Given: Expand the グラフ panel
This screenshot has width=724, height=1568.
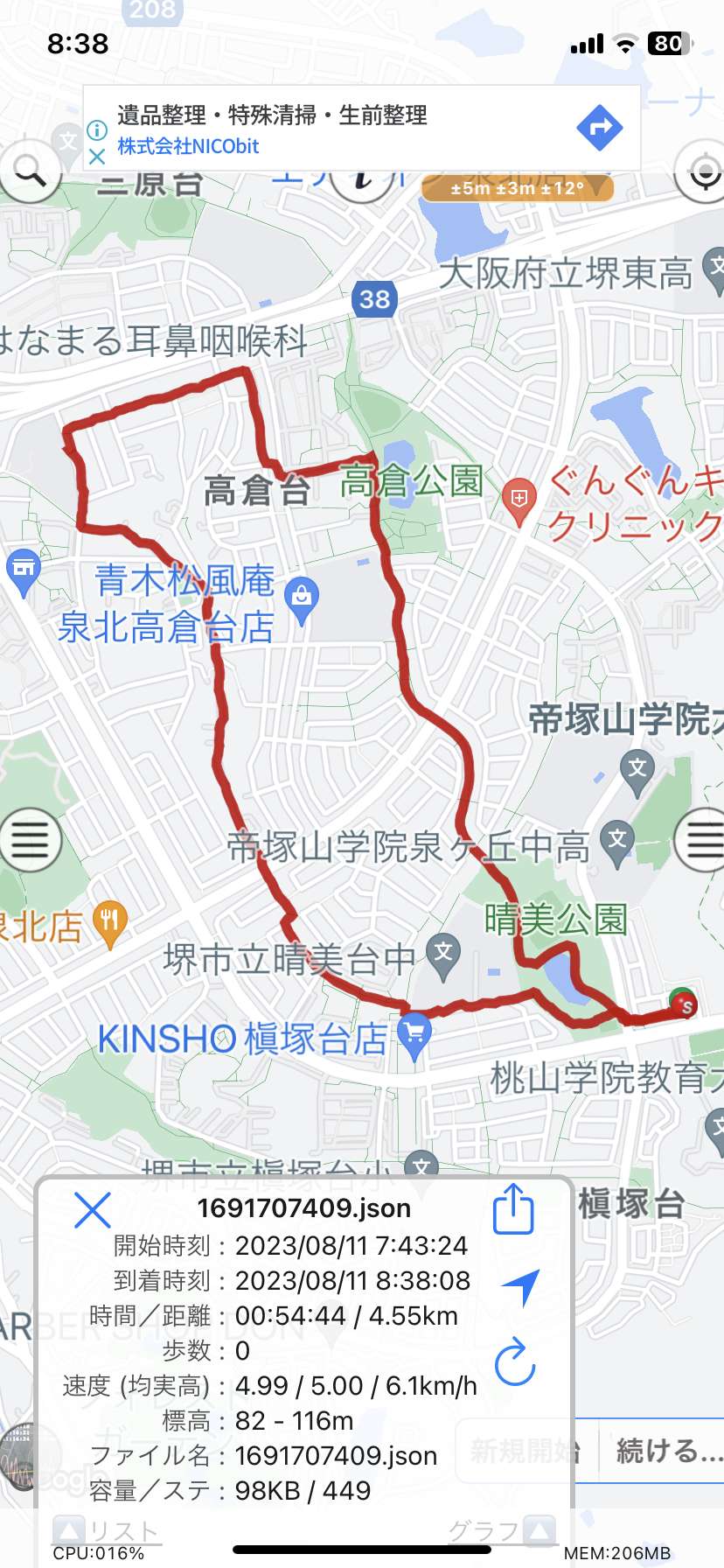Looking at the screenshot, I should click(502, 1530).
